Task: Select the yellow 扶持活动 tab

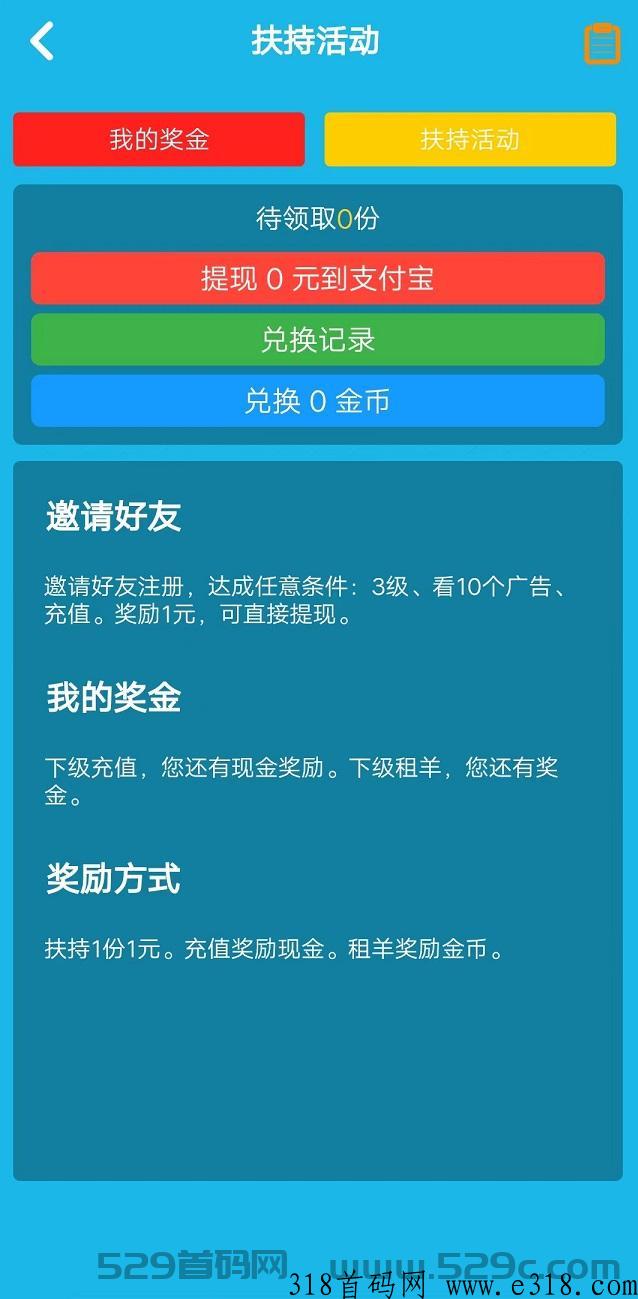Action: 470,139
